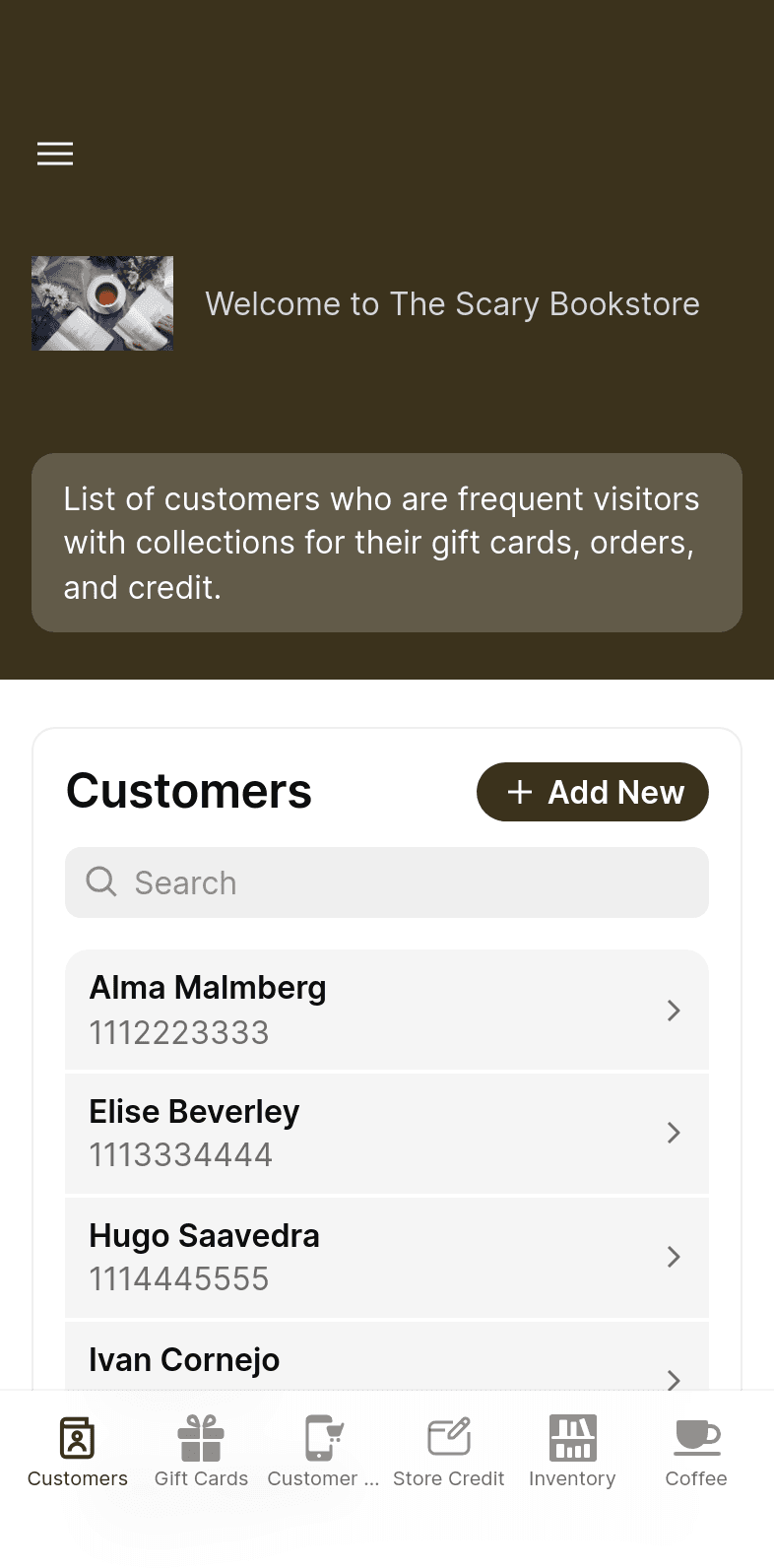The image size is (774, 1568).
Task: Focus the customer Search field
Action: tap(387, 882)
